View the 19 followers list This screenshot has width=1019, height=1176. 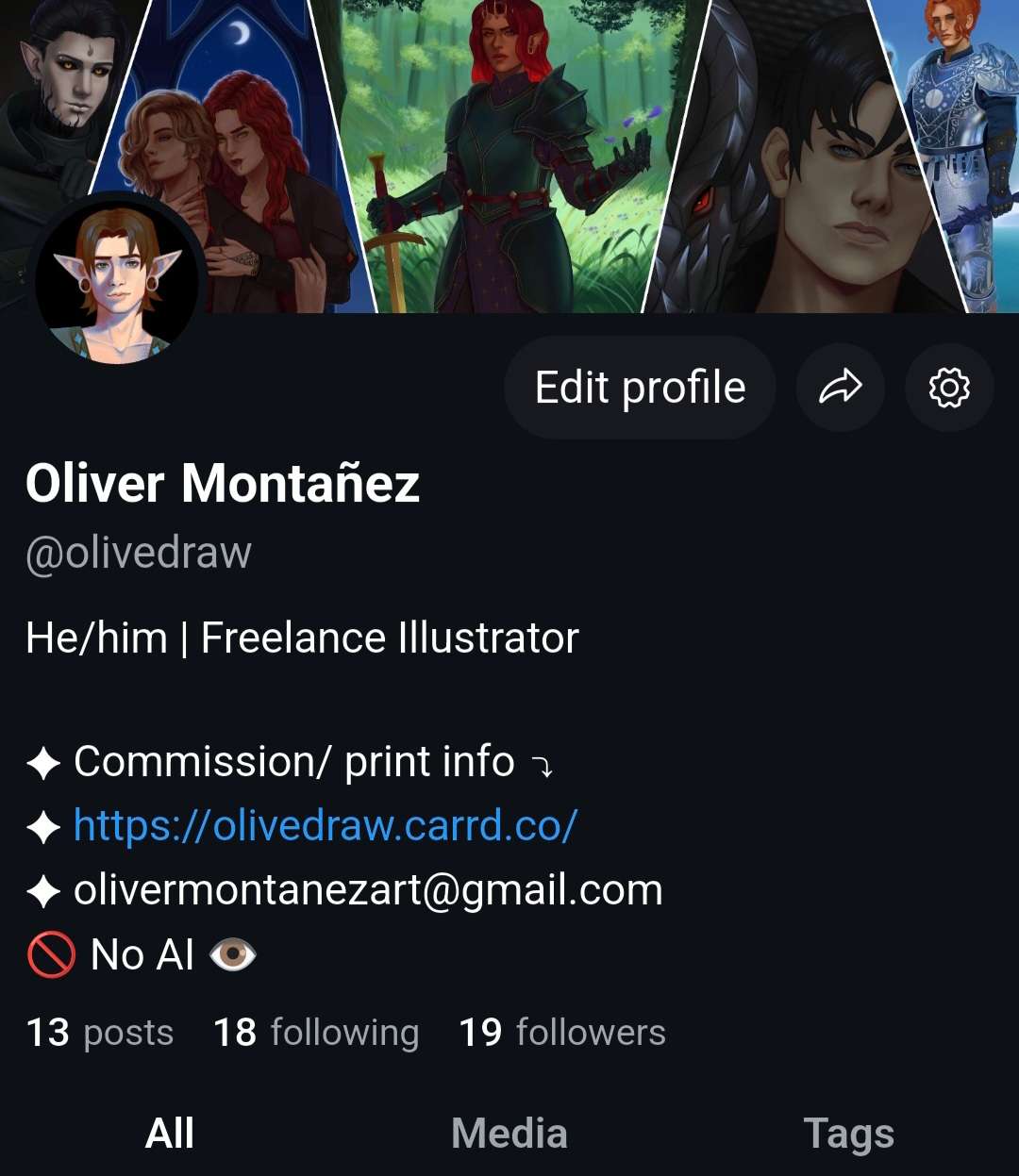tap(562, 1033)
